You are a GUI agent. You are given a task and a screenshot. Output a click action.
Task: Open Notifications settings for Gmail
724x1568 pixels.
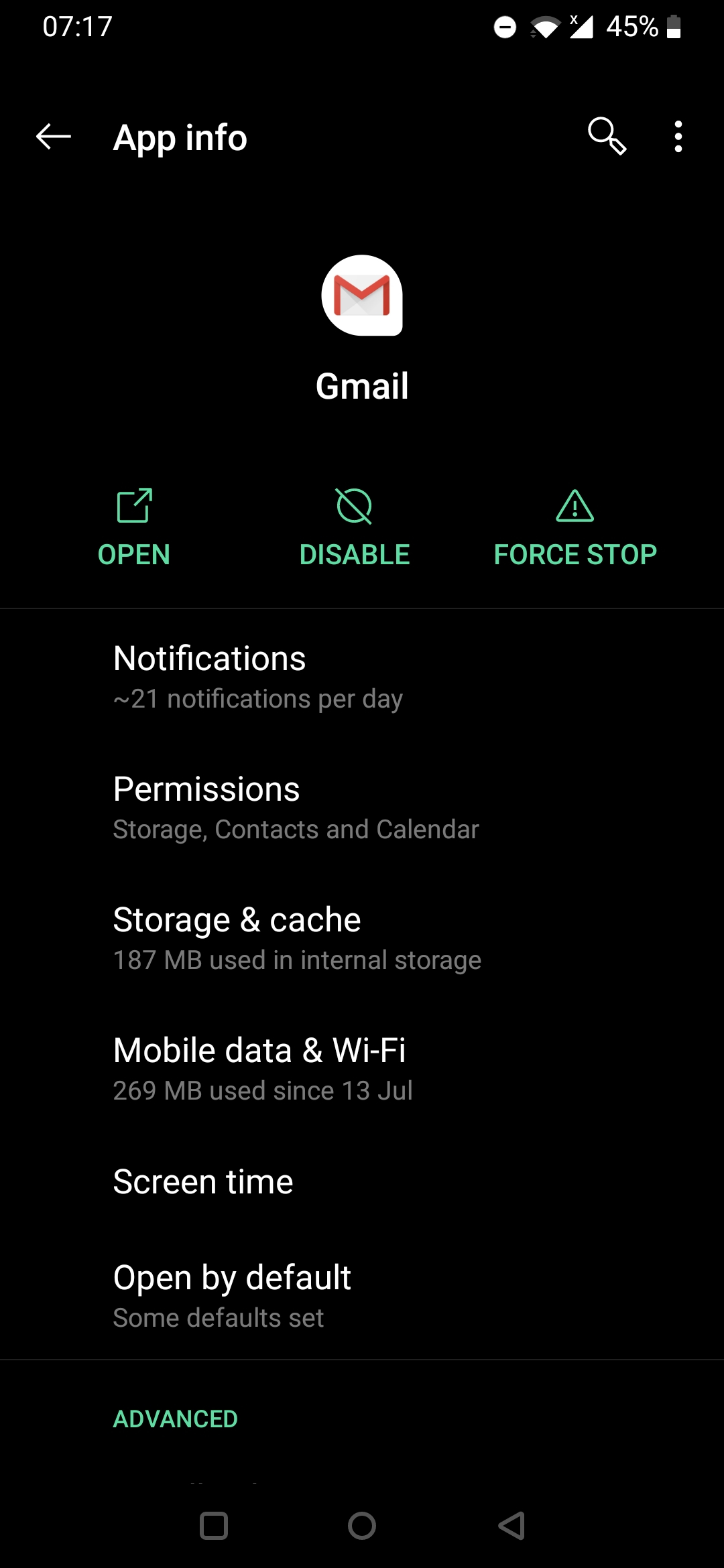pos(362,677)
